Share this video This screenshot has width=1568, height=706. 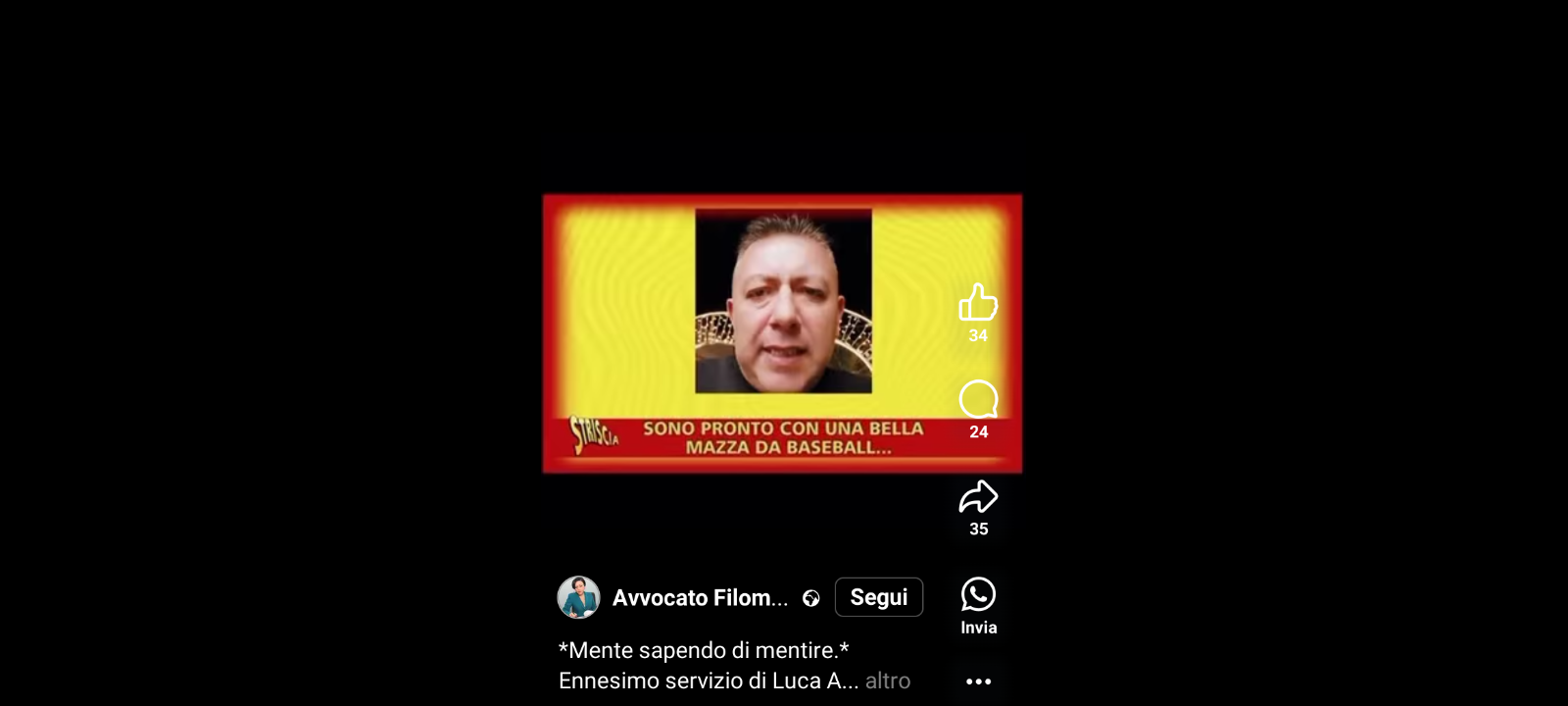(978, 498)
